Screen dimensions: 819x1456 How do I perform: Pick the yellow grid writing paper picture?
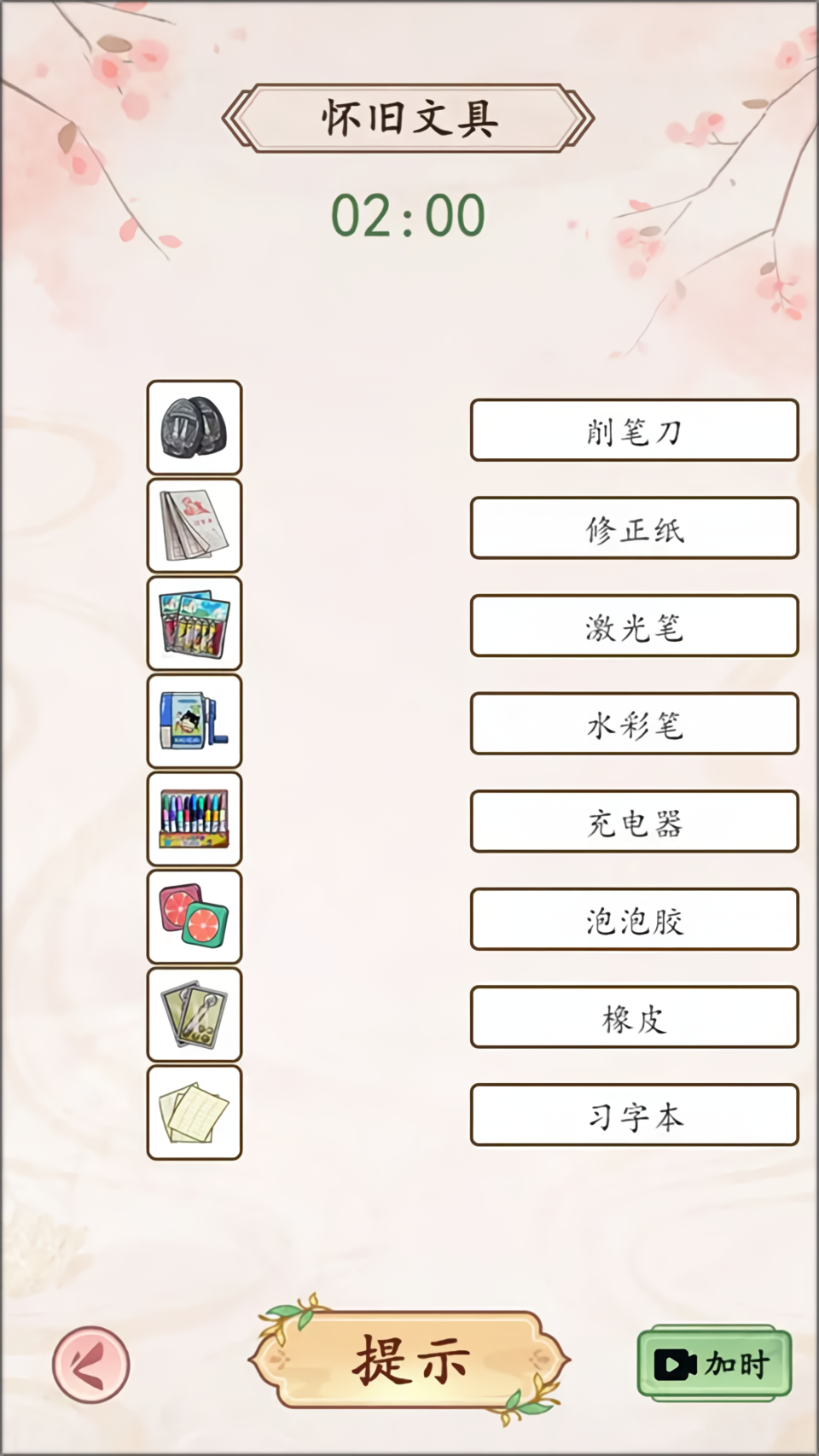[x=195, y=1112]
